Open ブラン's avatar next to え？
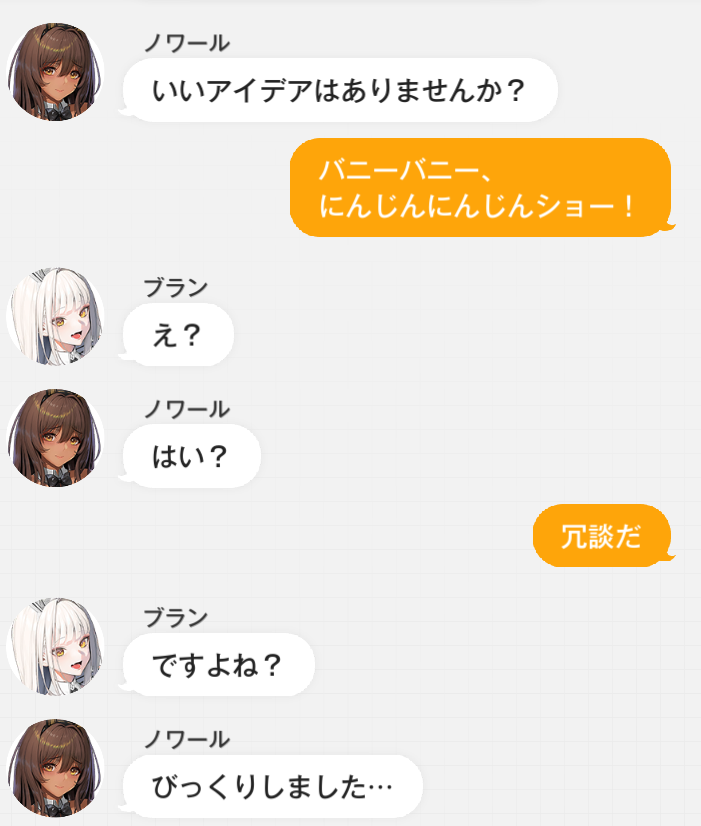Image resolution: width=701 pixels, height=826 pixels. (55, 317)
